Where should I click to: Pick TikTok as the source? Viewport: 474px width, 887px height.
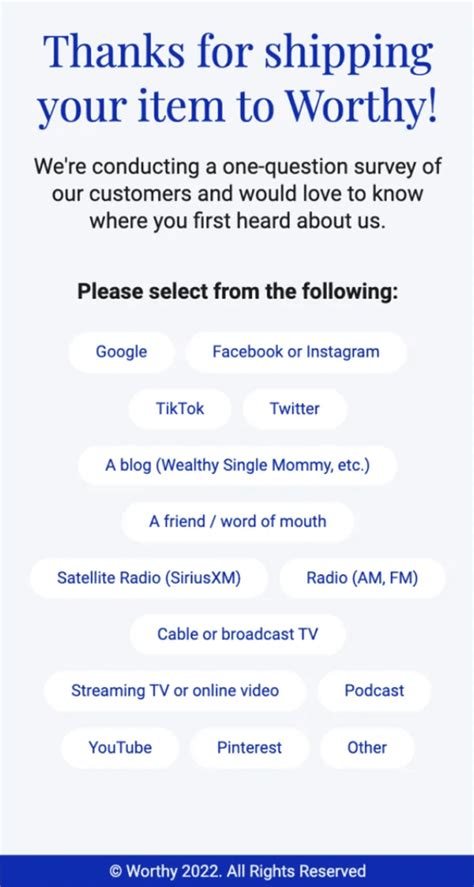pos(180,408)
